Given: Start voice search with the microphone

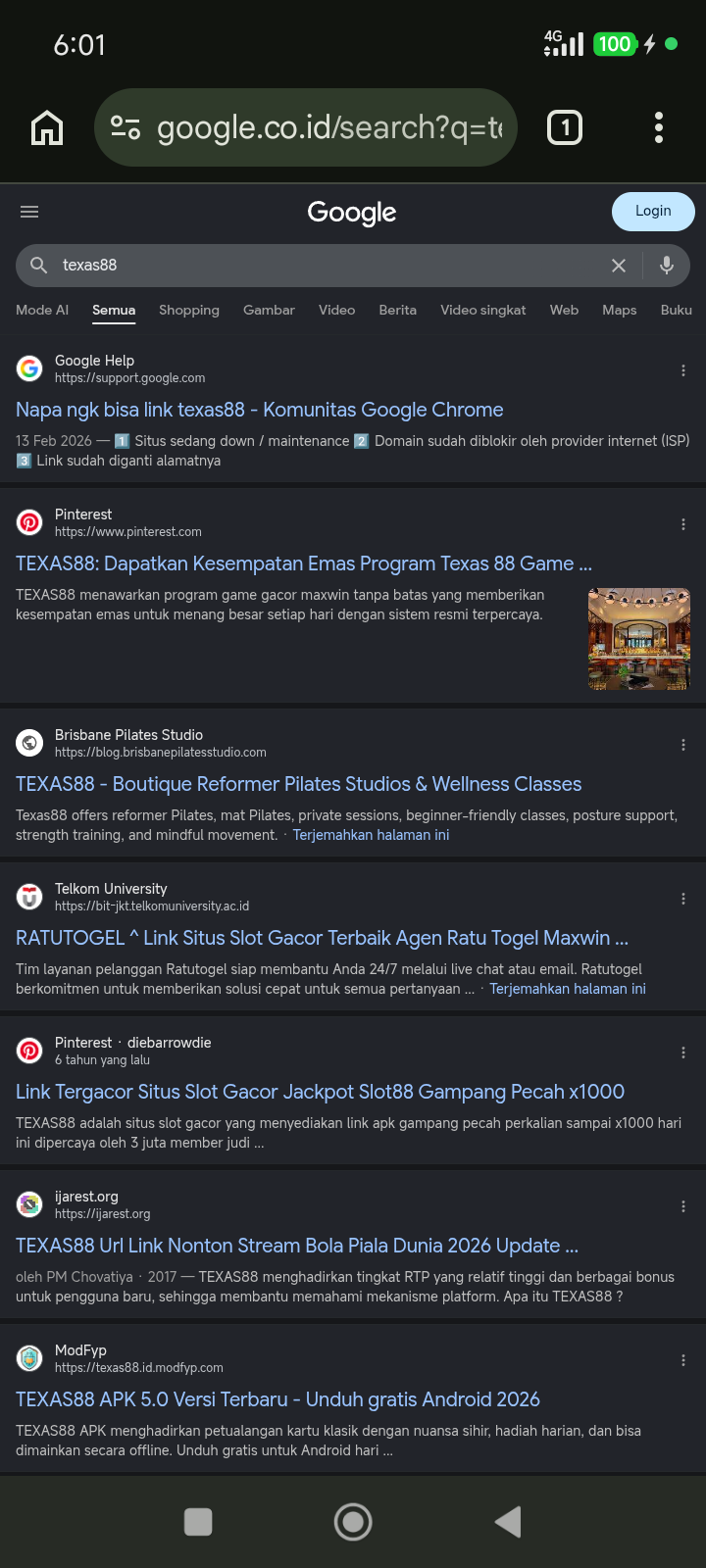Looking at the screenshot, I should coord(667,265).
